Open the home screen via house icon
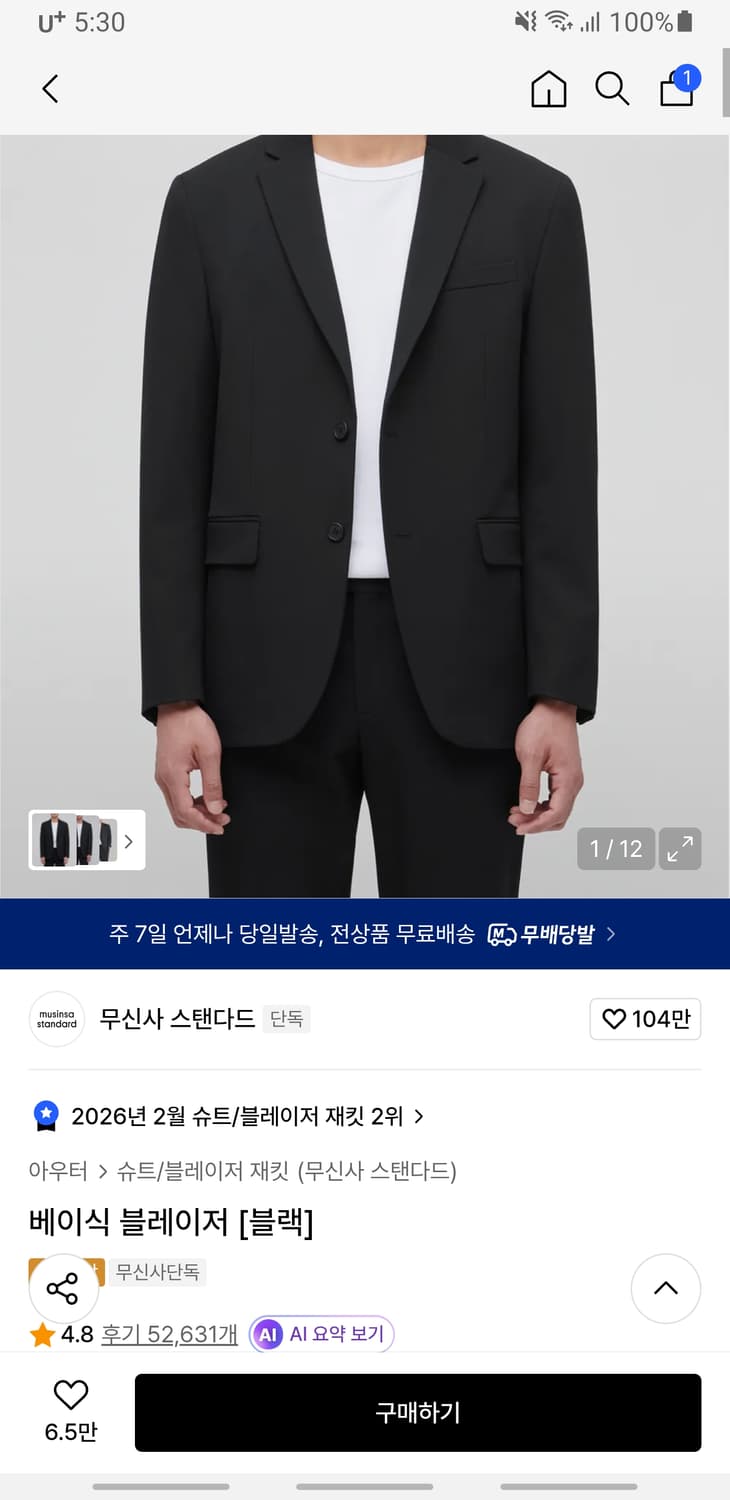The height and width of the screenshot is (1500, 730). pos(548,88)
